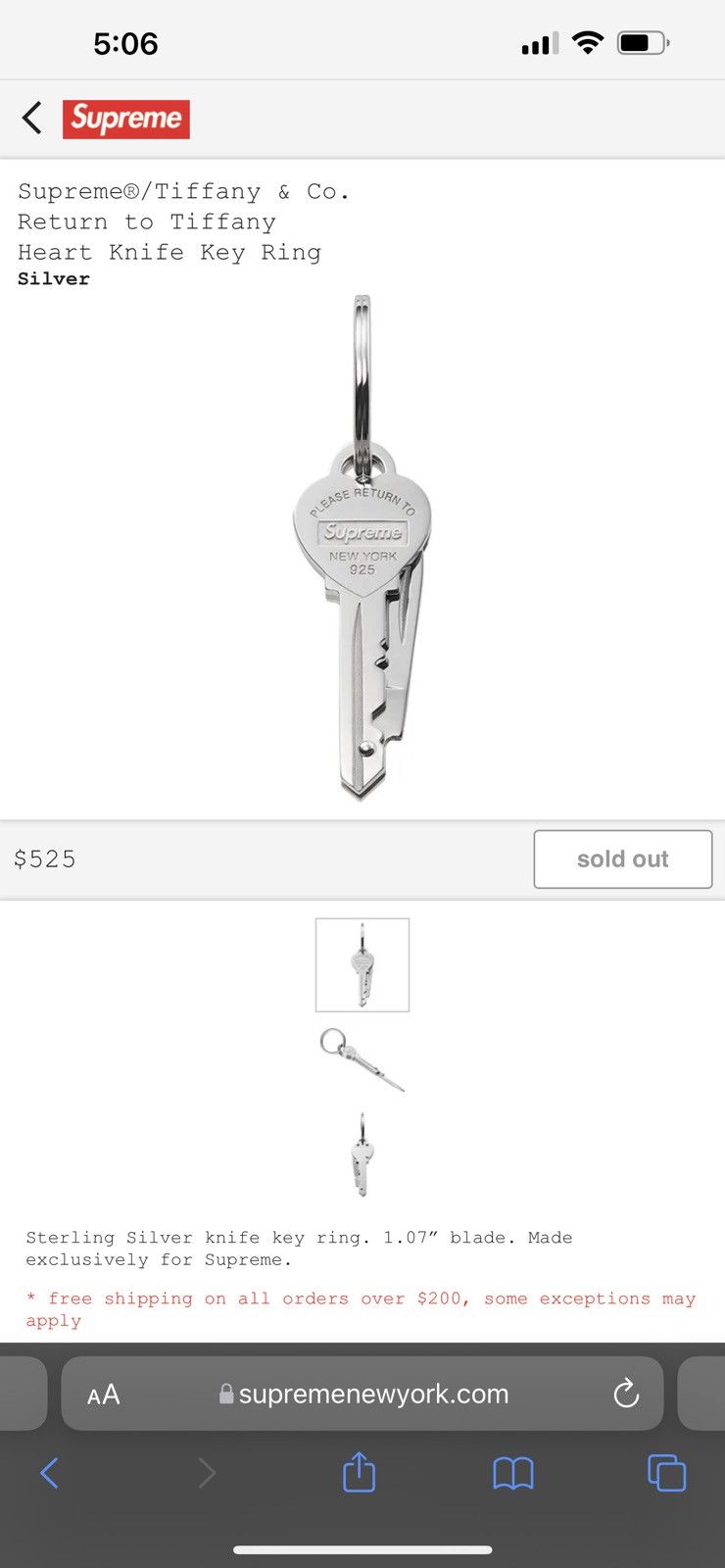Open Safari bookmarks
Image resolution: width=725 pixels, height=1568 pixels.
[x=512, y=1472]
